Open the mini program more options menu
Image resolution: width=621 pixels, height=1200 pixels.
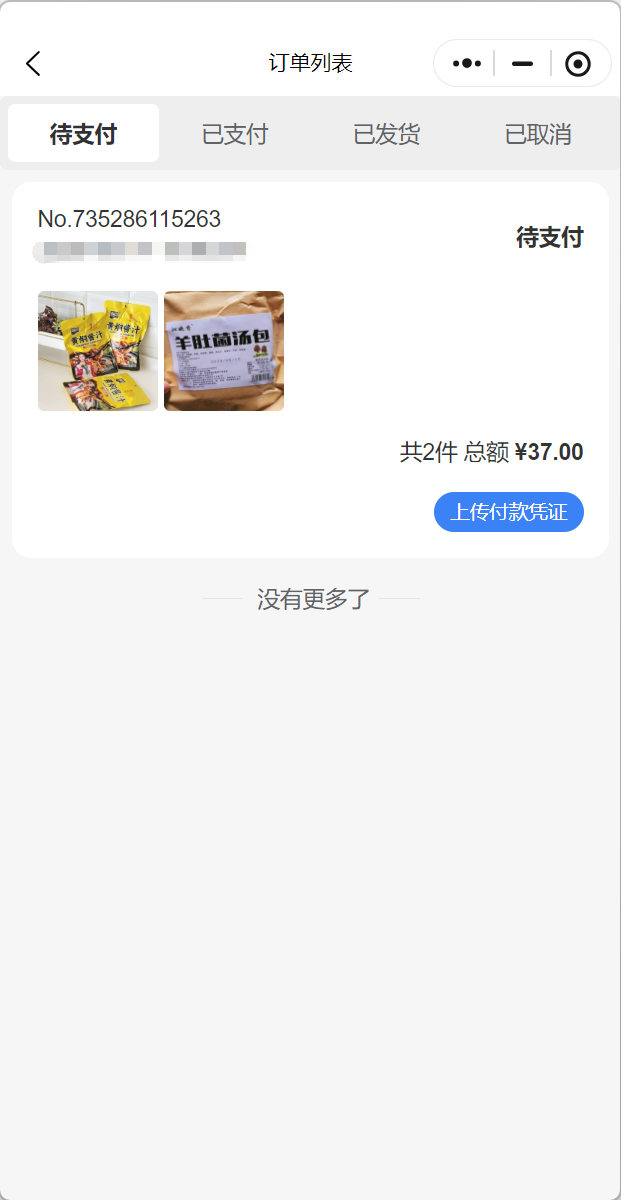click(x=467, y=64)
